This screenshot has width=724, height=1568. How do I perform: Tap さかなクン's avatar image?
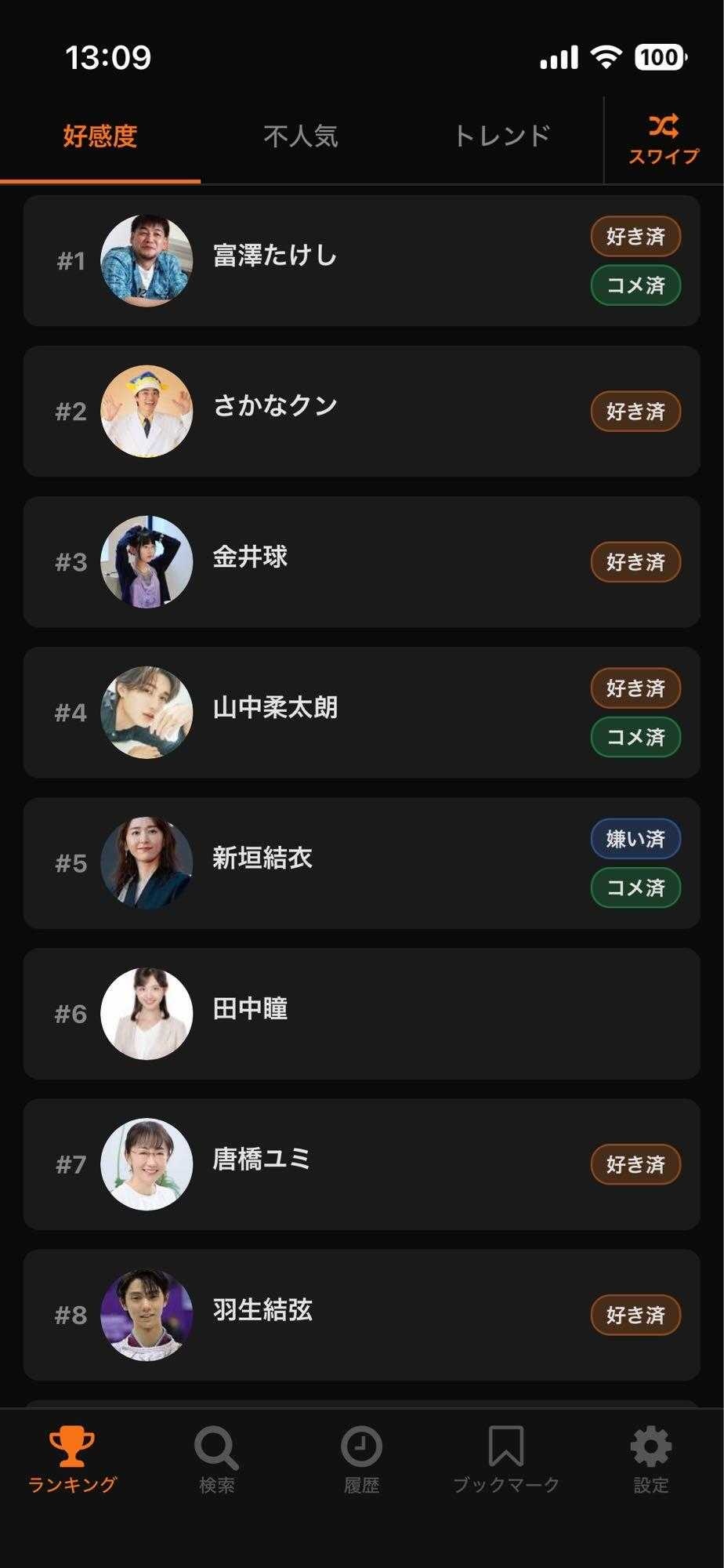tap(147, 411)
